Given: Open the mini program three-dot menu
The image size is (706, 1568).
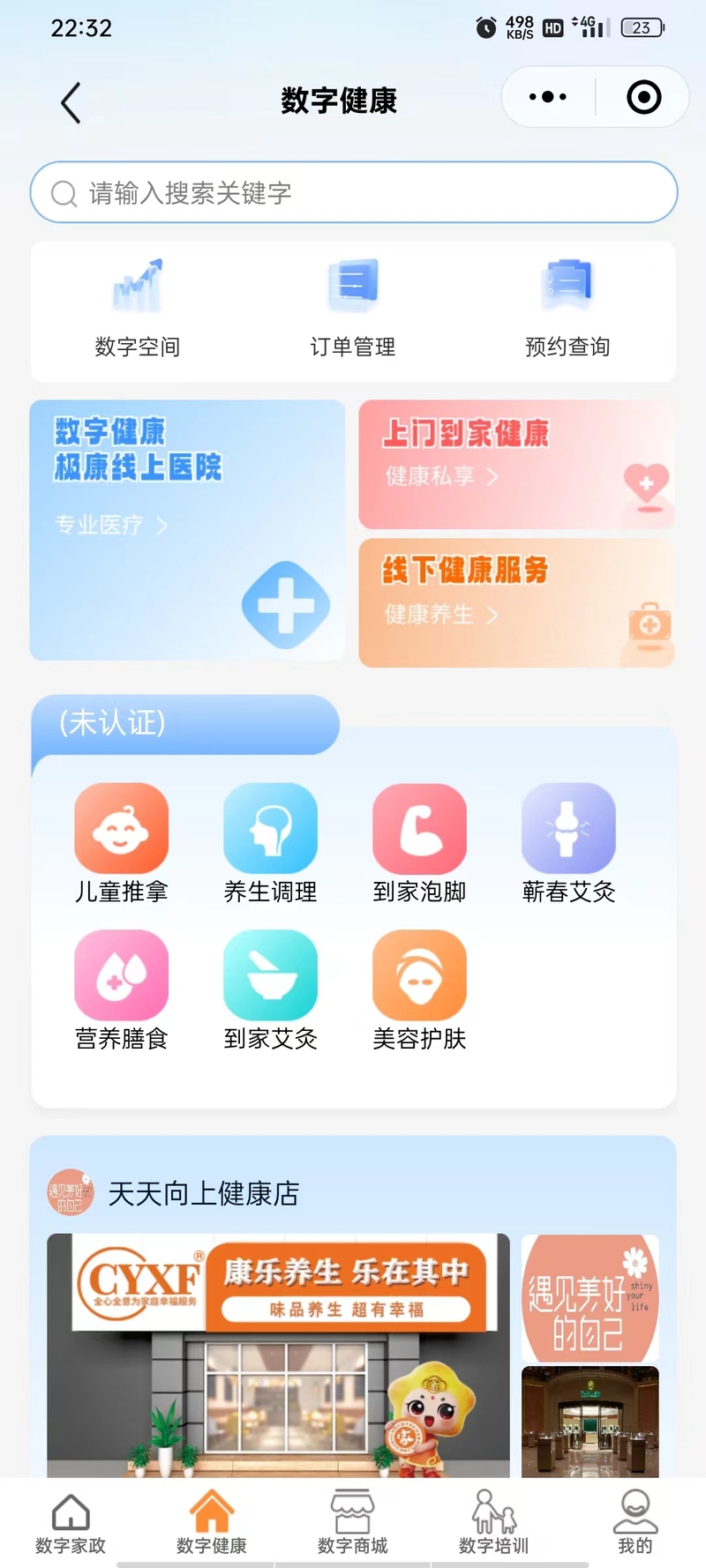Looking at the screenshot, I should point(547,97).
